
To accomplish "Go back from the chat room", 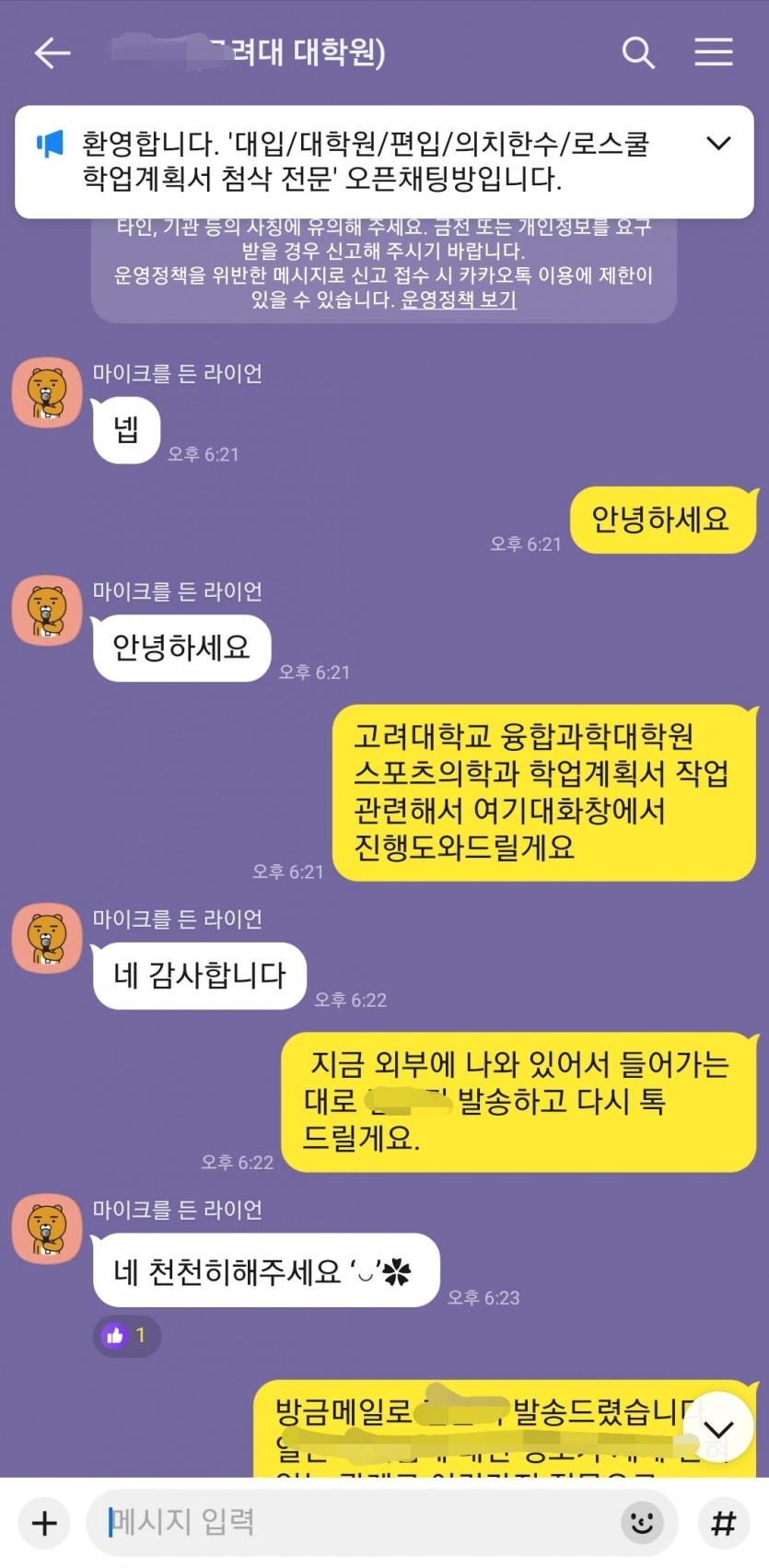I will 52,53.
